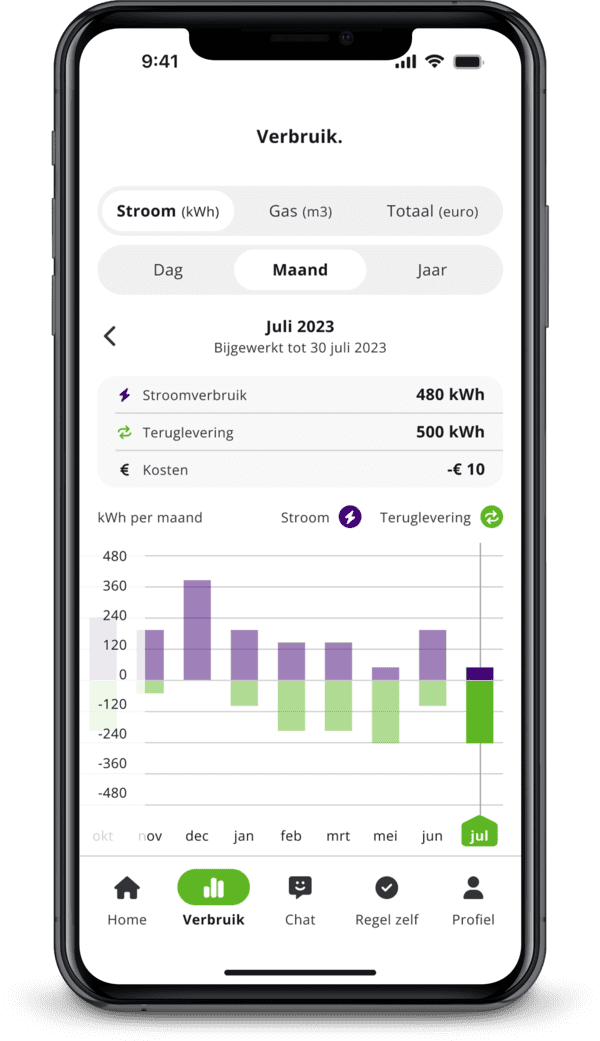The image size is (600, 1041).
Task: Select the dec bar in the chart
Action: (x=197, y=630)
